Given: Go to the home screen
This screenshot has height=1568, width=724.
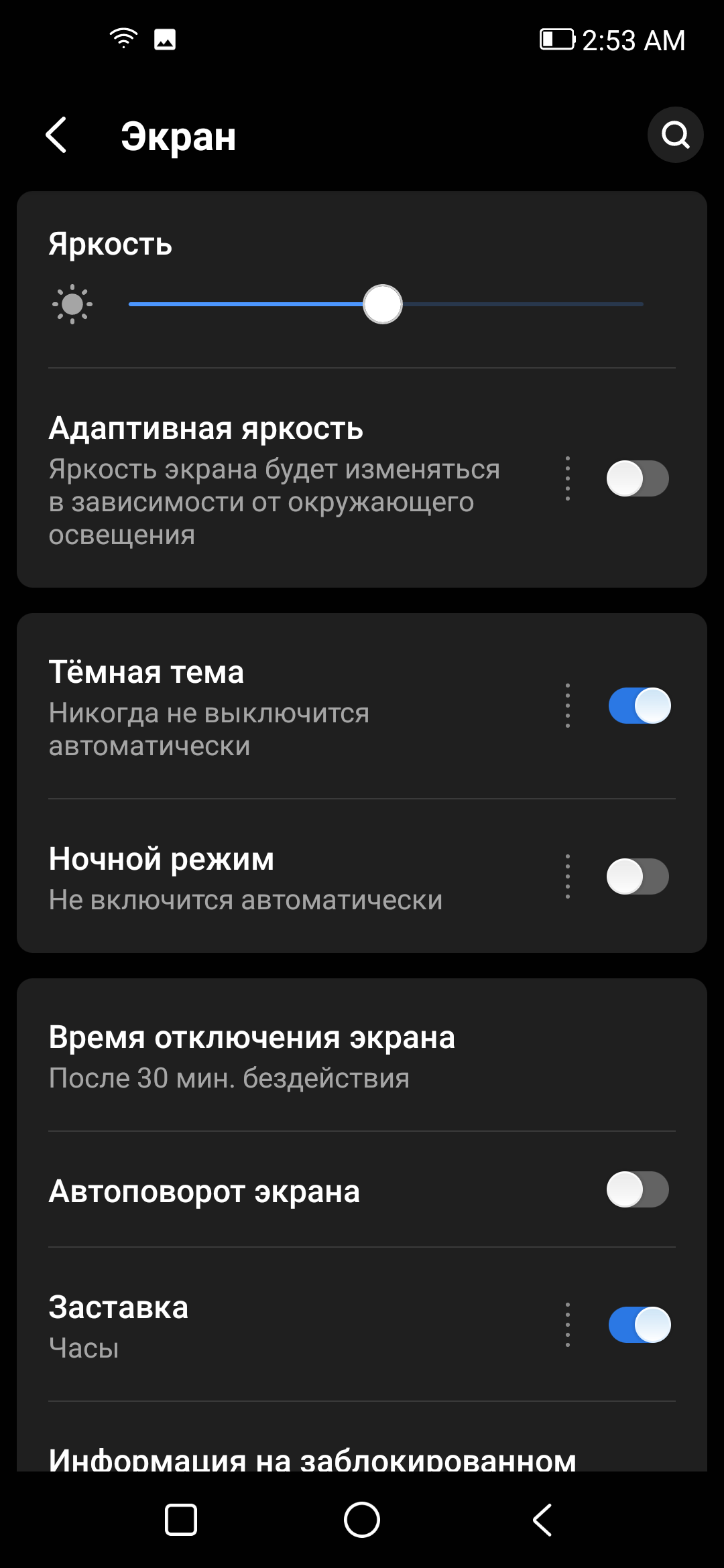Looking at the screenshot, I should click(x=362, y=1520).
